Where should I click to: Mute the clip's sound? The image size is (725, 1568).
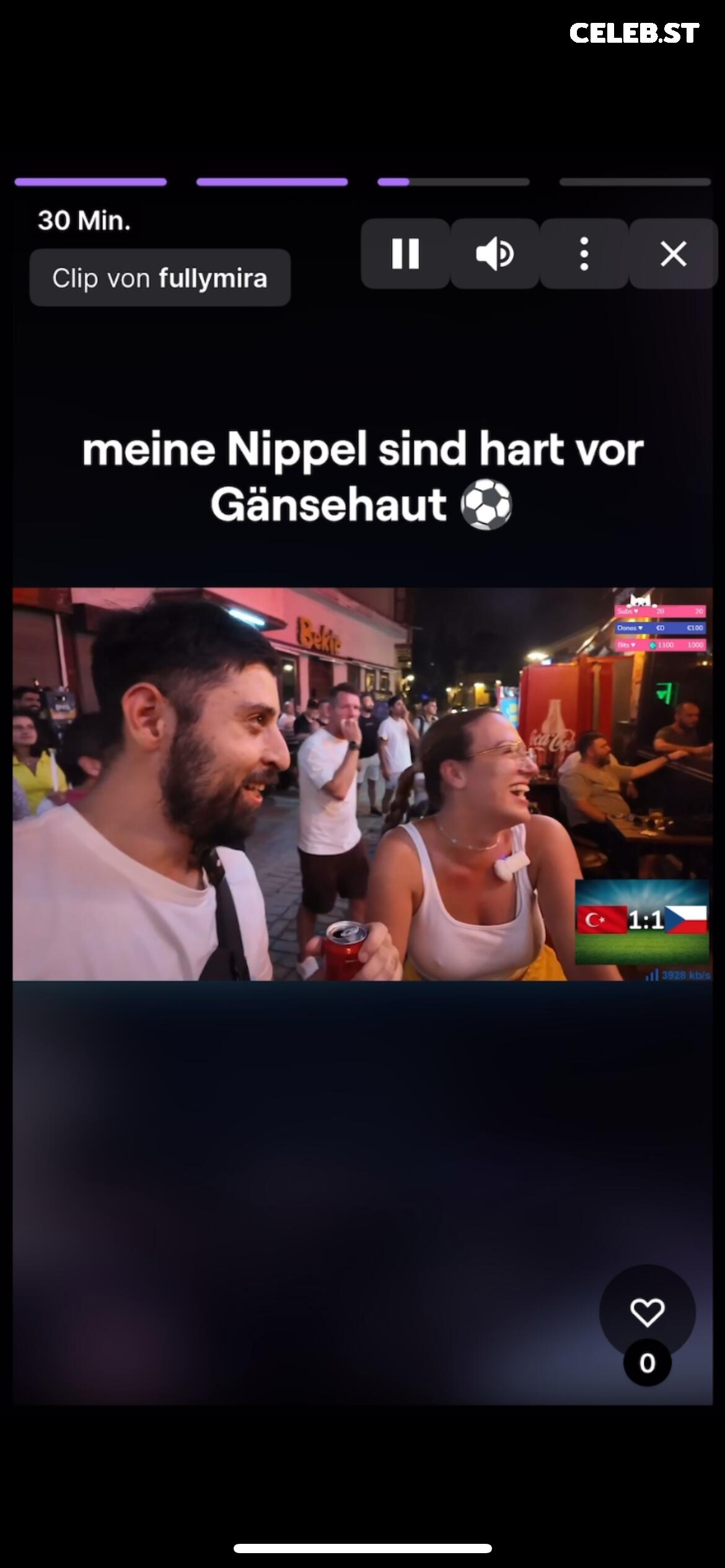click(494, 253)
